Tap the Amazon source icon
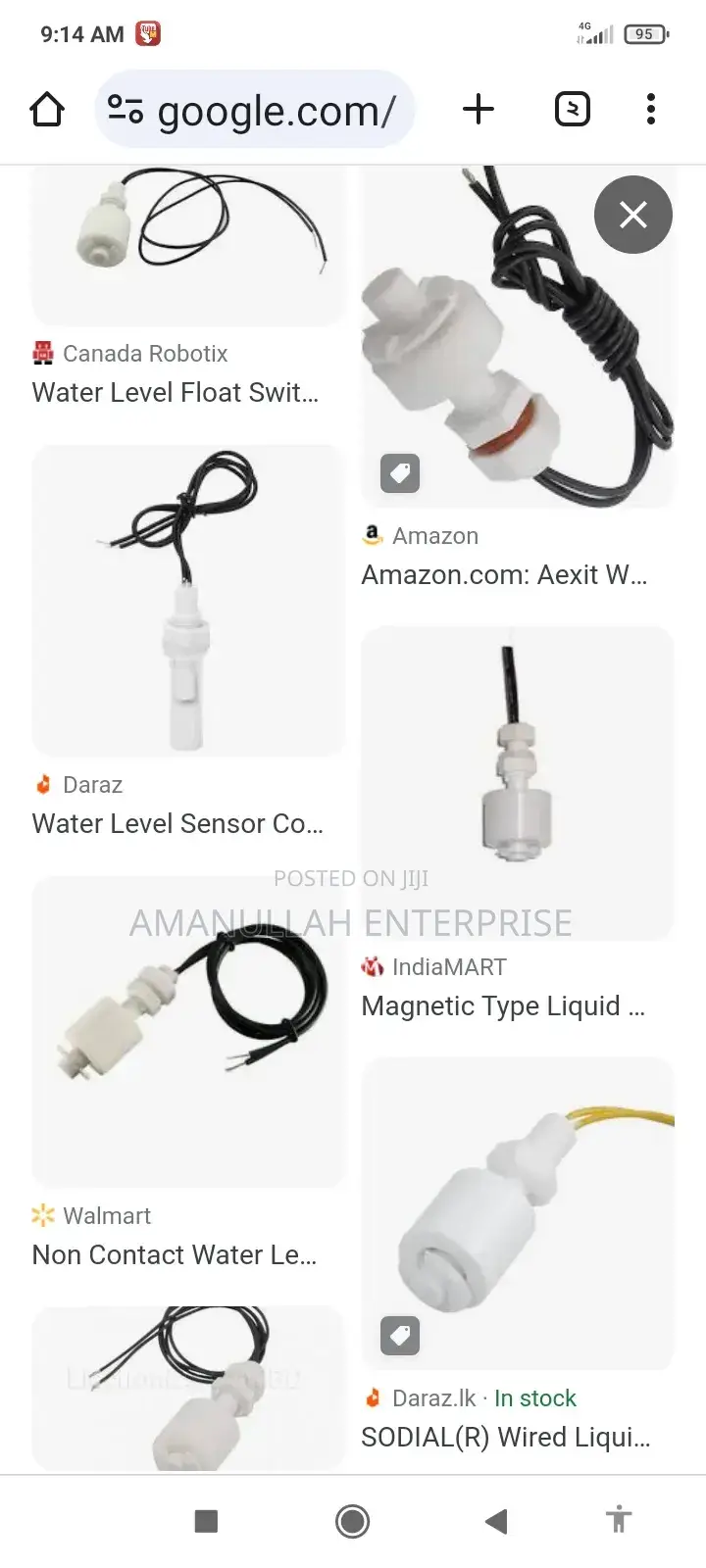 [371, 535]
